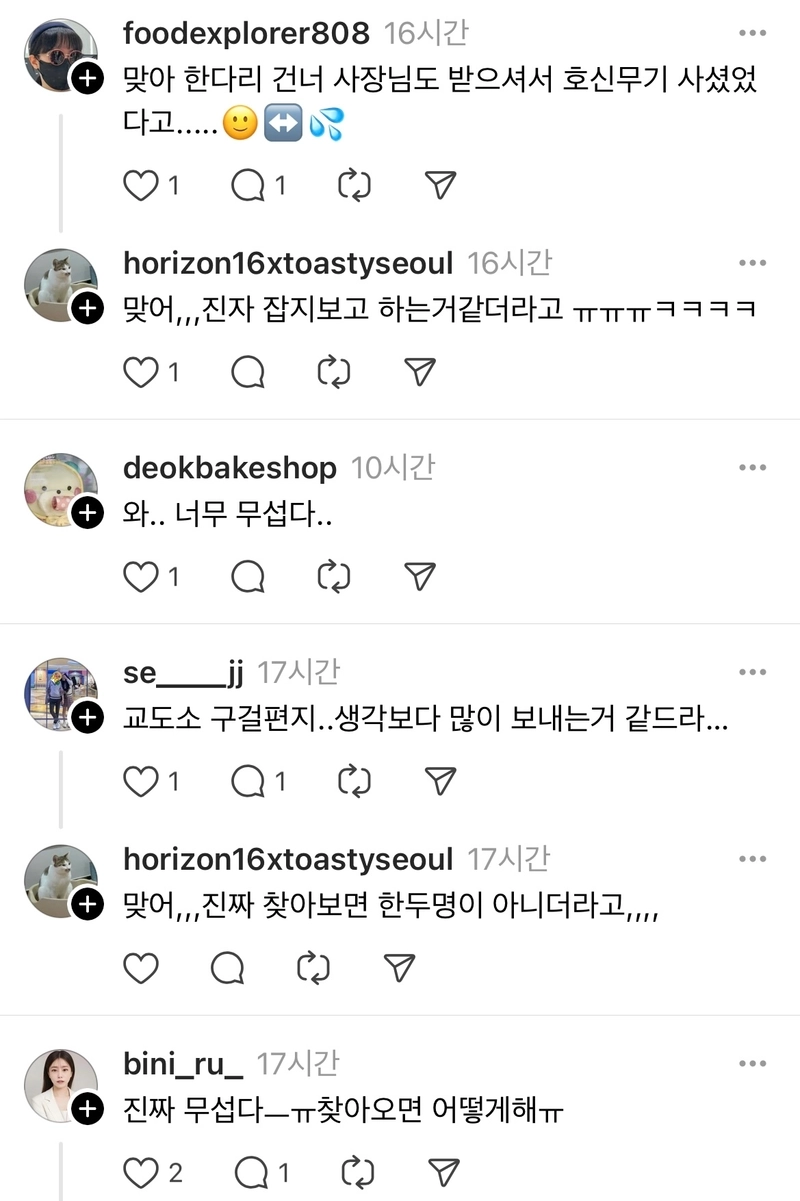Open bini_ru_'s profile from username
This screenshot has width=800, height=1201.
(183, 1063)
